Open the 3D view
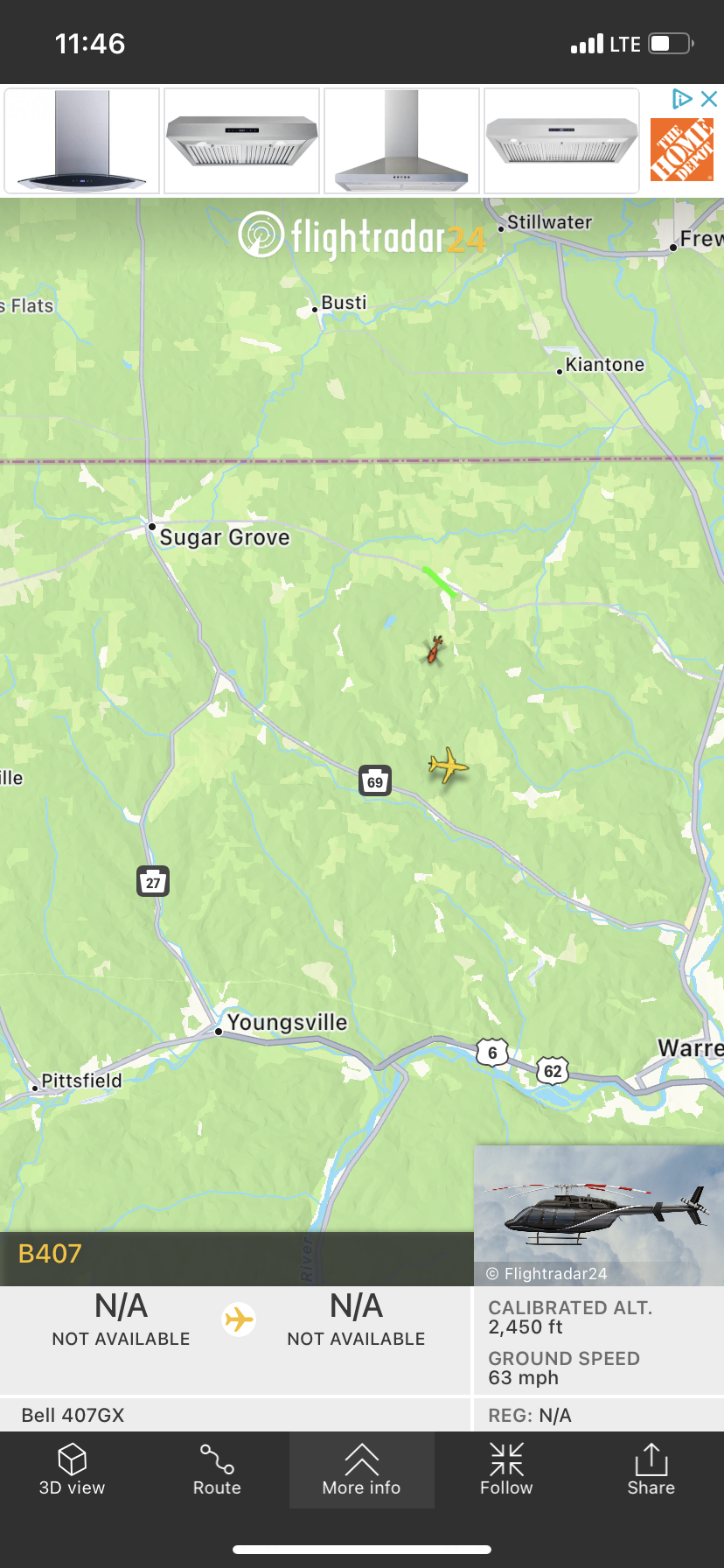This screenshot has height=1568, width=724. [x=72, y=1470]
